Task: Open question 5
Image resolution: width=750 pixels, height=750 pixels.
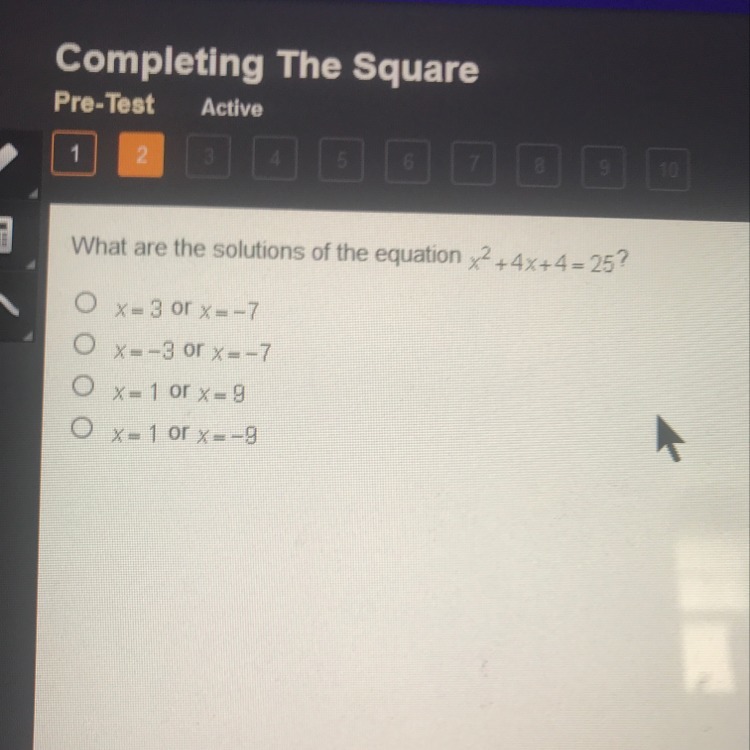Action: (x=341, y=160)
